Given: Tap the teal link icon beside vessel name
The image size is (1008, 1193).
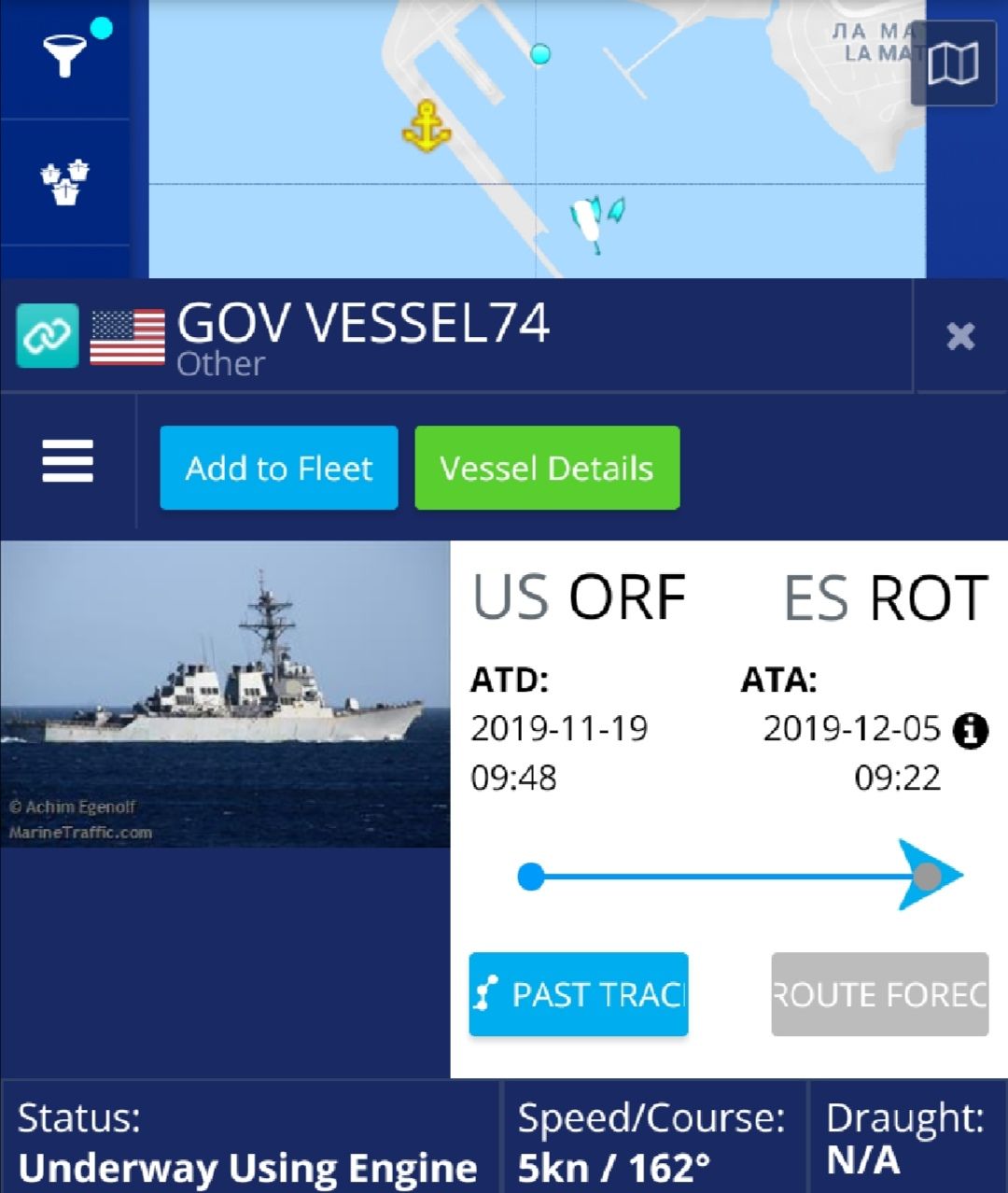Looking at the screenshot, I should [48, 335].
